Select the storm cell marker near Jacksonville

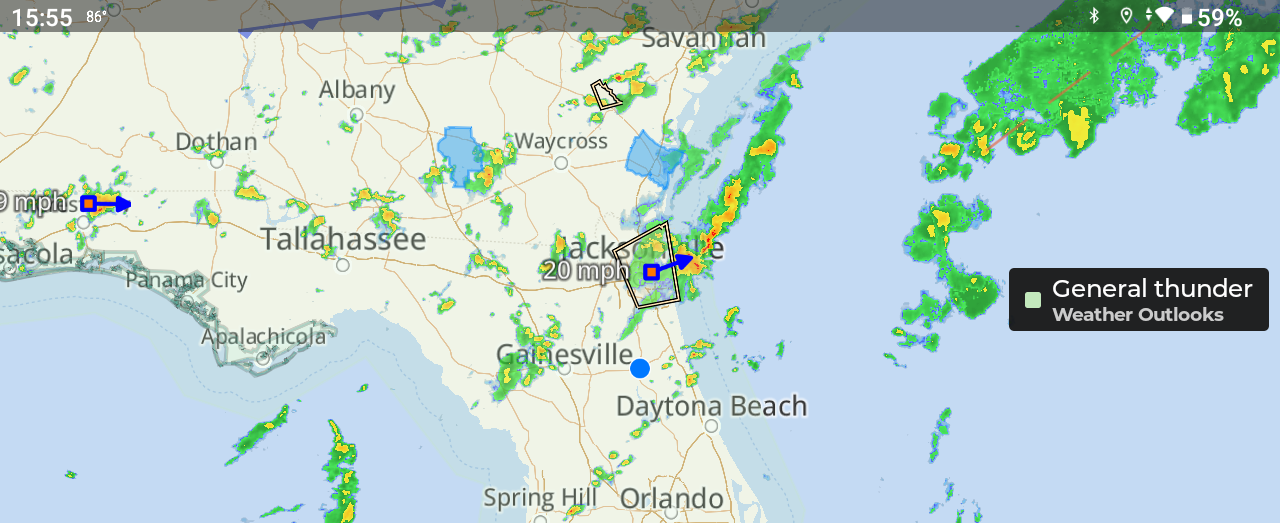click(x=651, y=271)
